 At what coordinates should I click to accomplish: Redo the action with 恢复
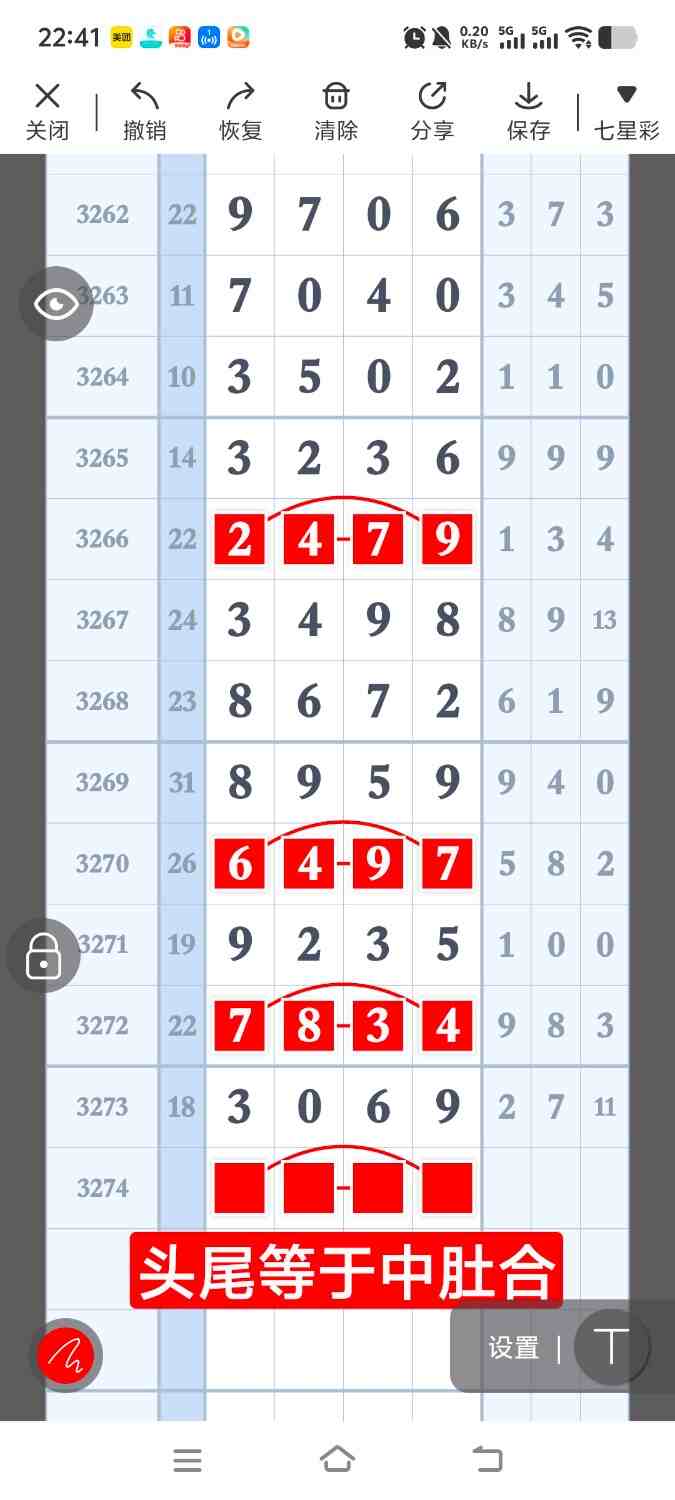pyautogui.click(x=240, y=111)
